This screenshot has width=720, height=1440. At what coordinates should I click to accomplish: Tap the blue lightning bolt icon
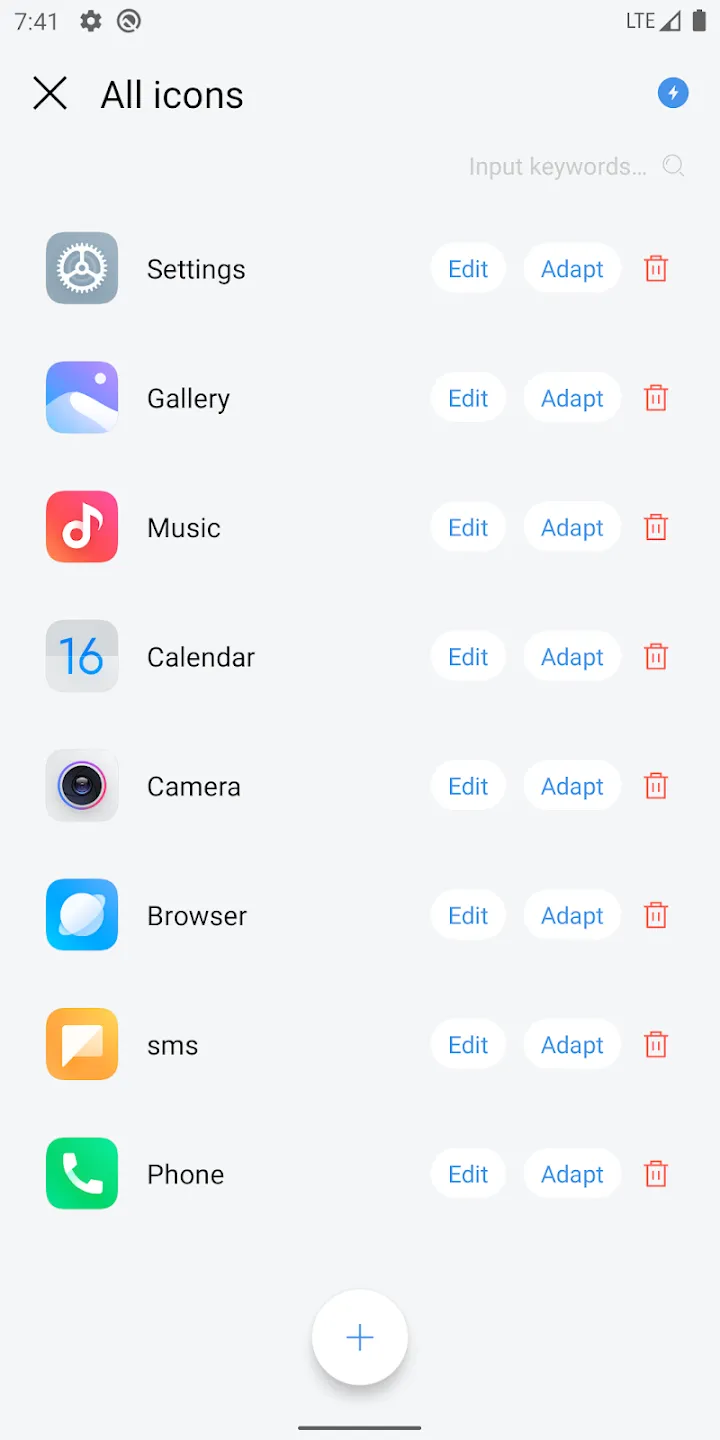point(673,94)
